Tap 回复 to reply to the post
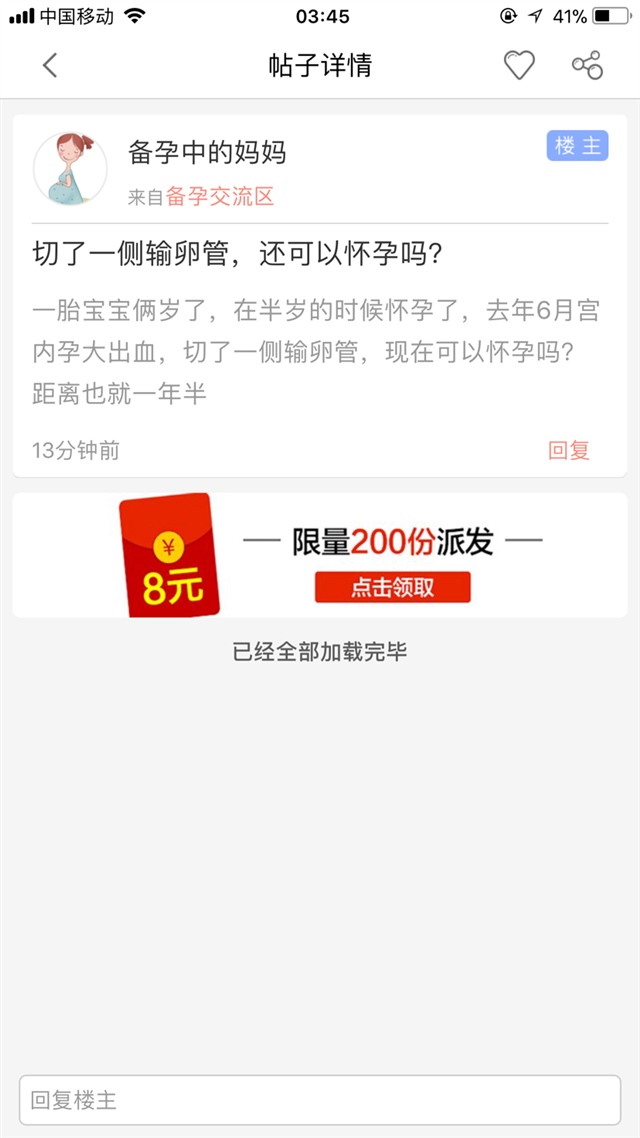The image size is (640, 1138). [x=569, y=450]
